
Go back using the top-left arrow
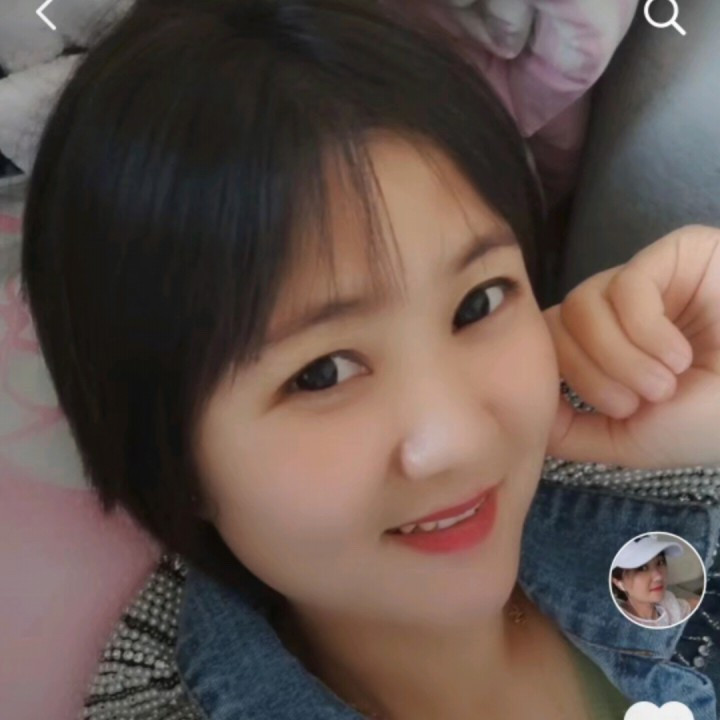tap(45, 13)
